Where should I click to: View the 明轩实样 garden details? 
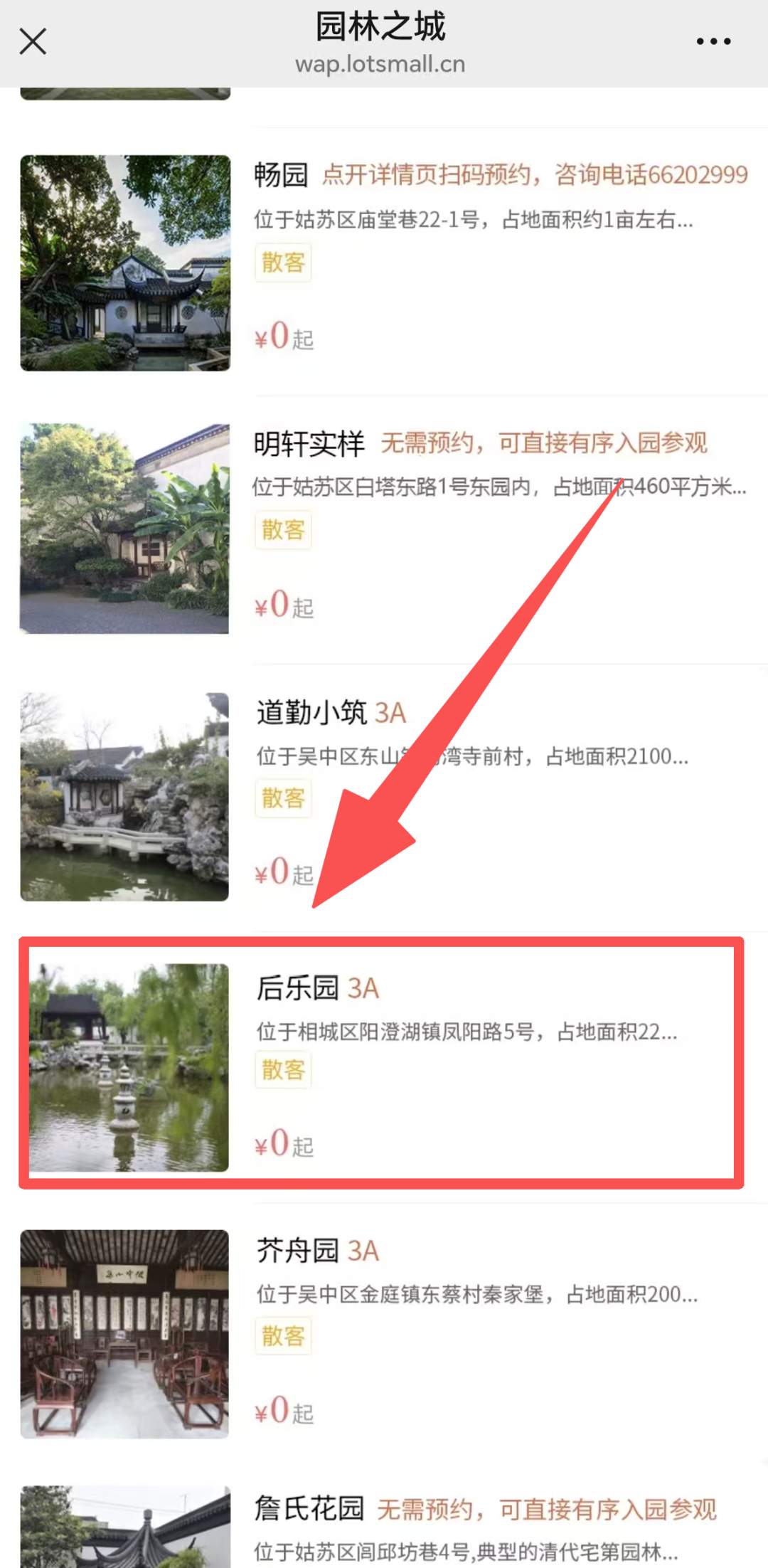pyautogui.click(x=384, y=530)
